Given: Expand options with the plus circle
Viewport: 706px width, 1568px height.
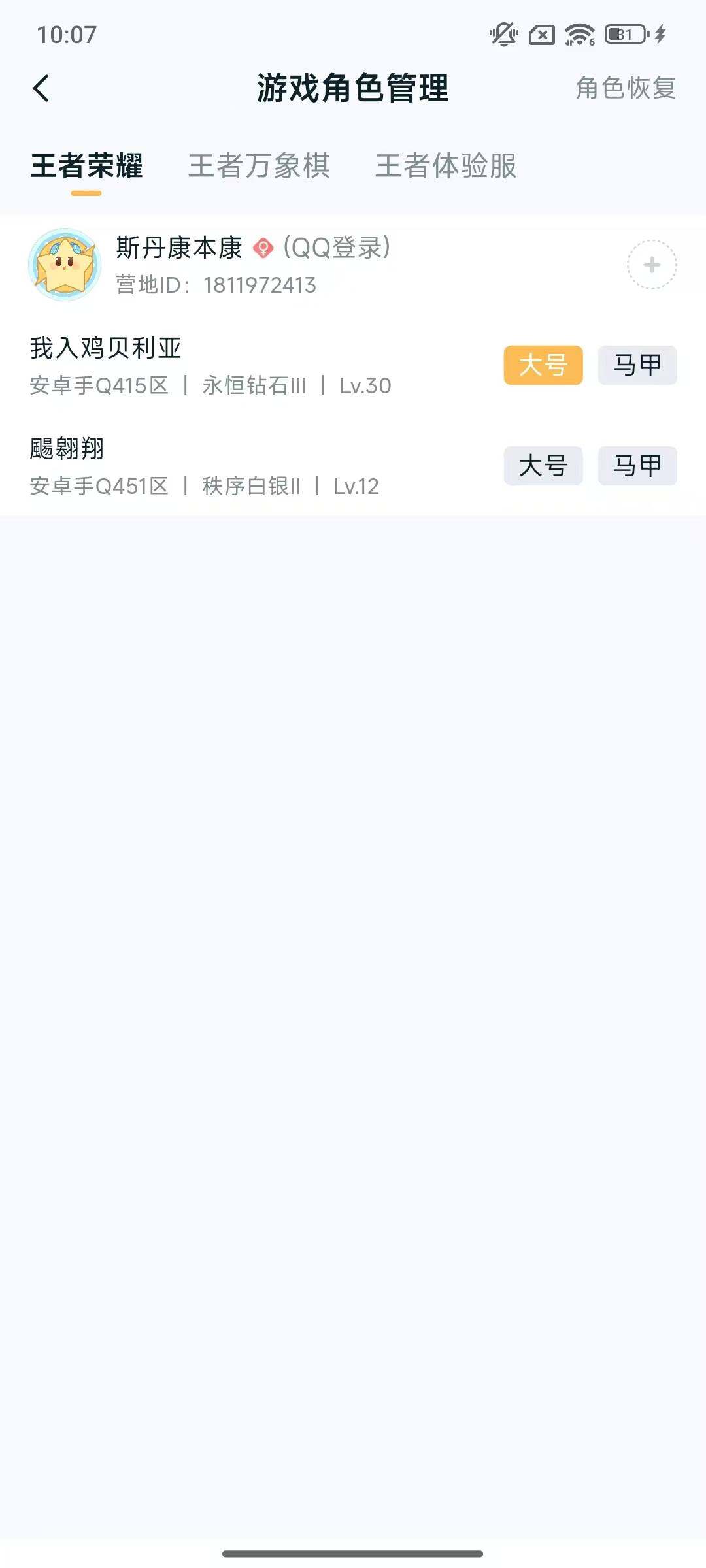Looking at the screenshot, I should click(x=650, y=265).
